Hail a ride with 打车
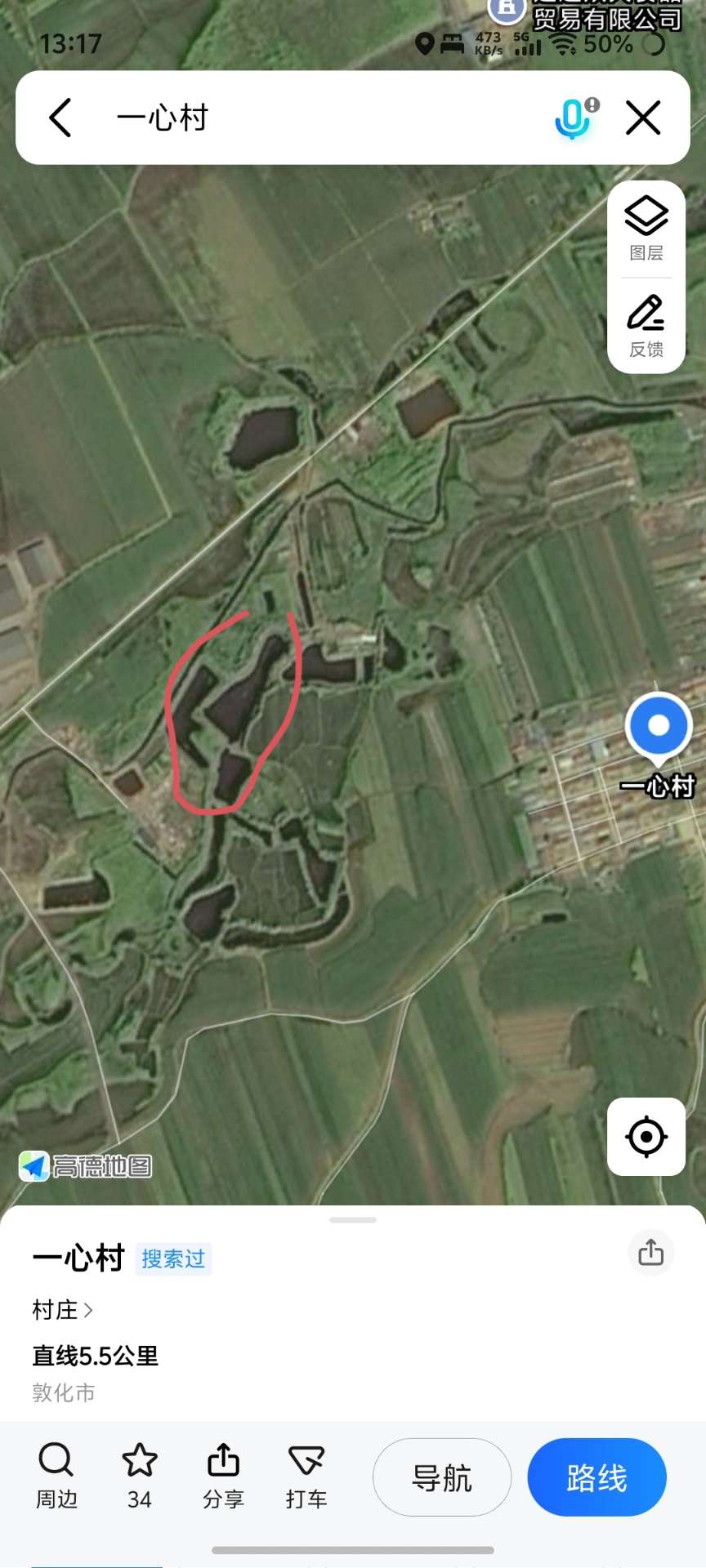Screen dimensions: 706x1568 [306, 1475]
